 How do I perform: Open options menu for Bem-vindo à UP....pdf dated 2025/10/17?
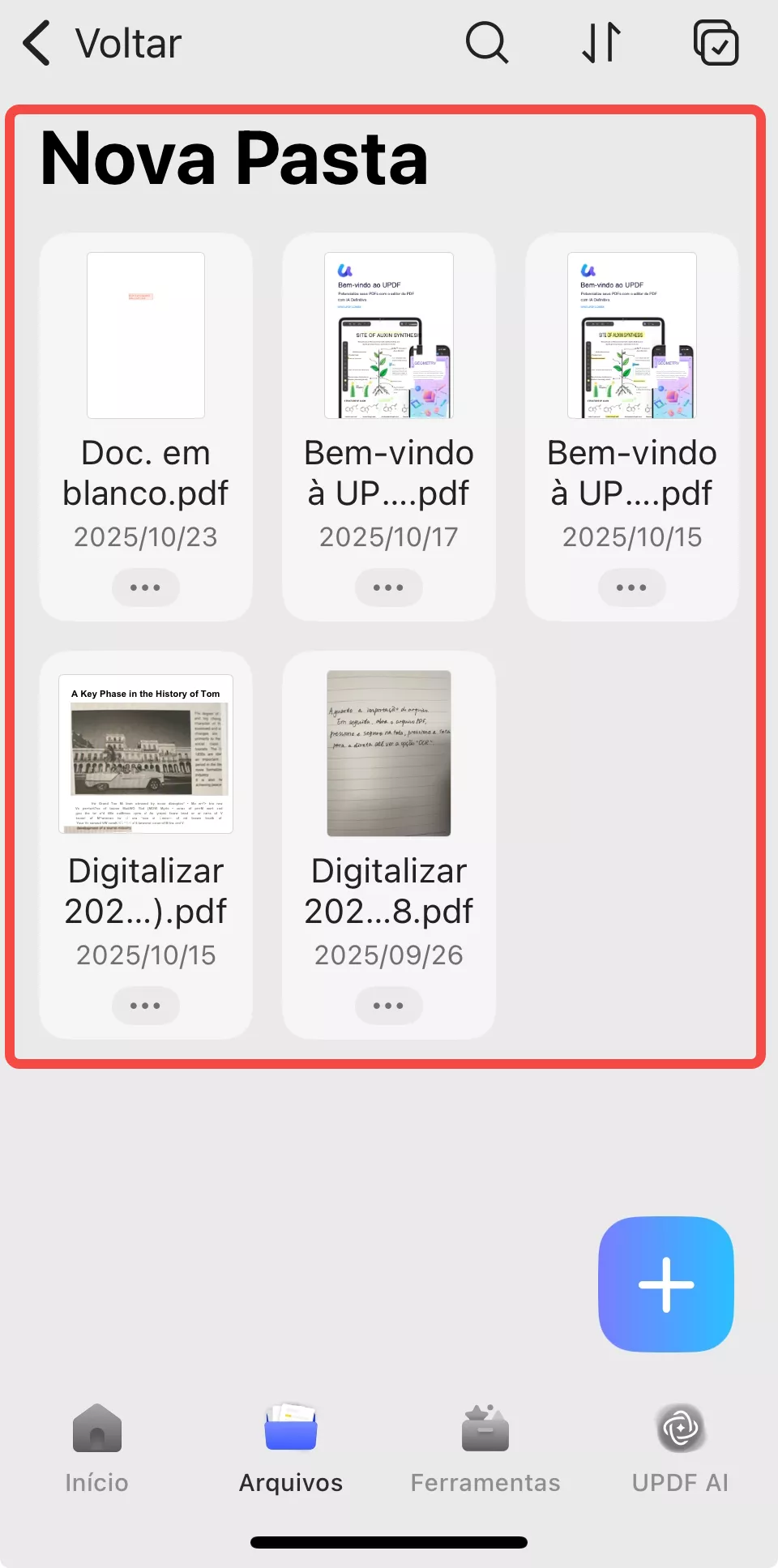pos(388,587)
